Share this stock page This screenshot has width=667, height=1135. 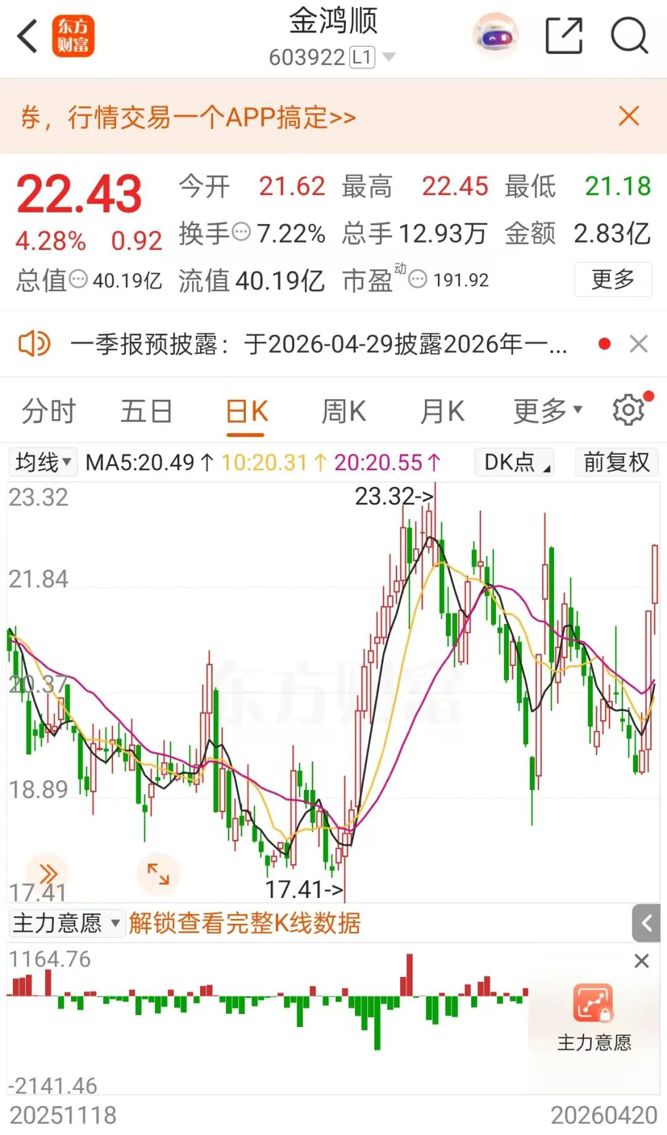click(564, 37)
